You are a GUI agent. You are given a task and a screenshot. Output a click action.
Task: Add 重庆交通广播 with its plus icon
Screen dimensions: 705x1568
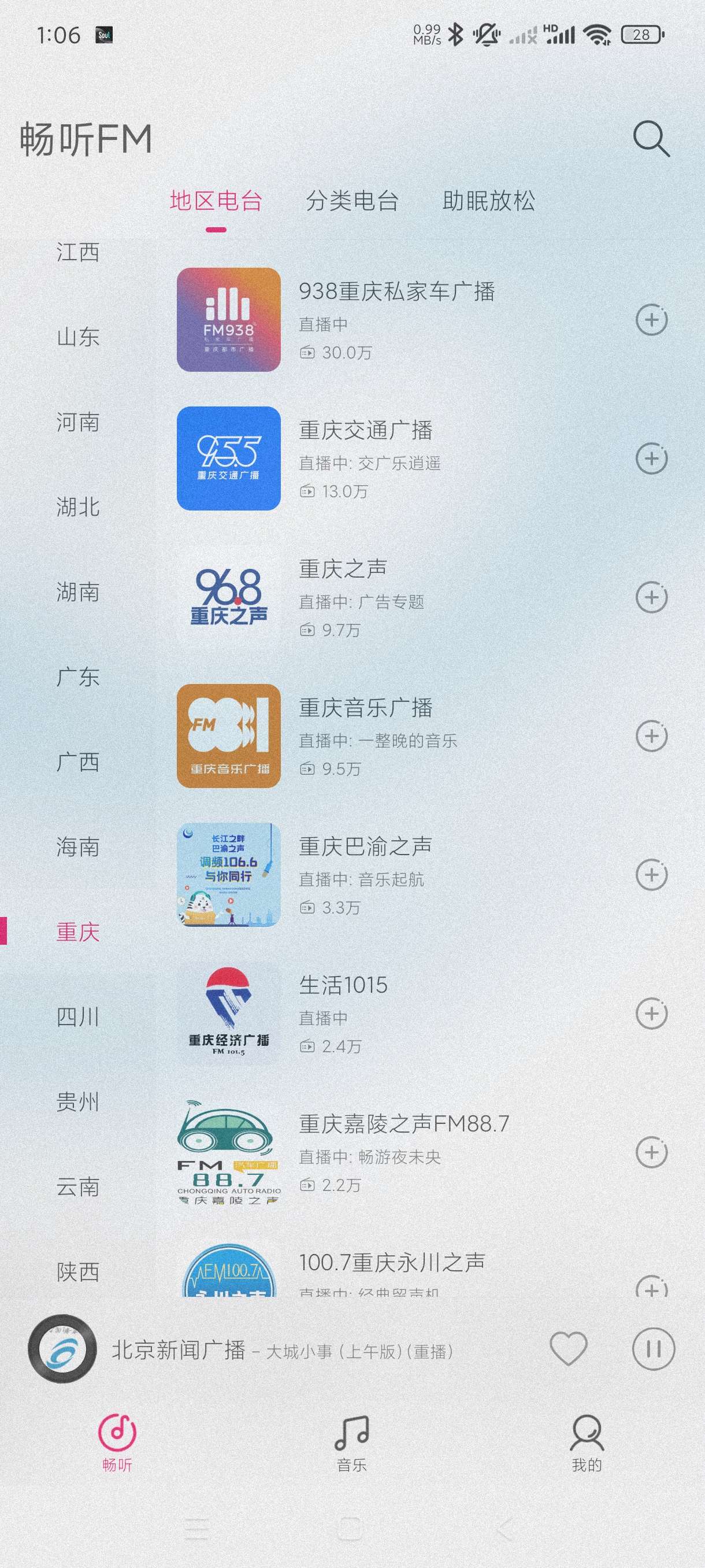651,458
